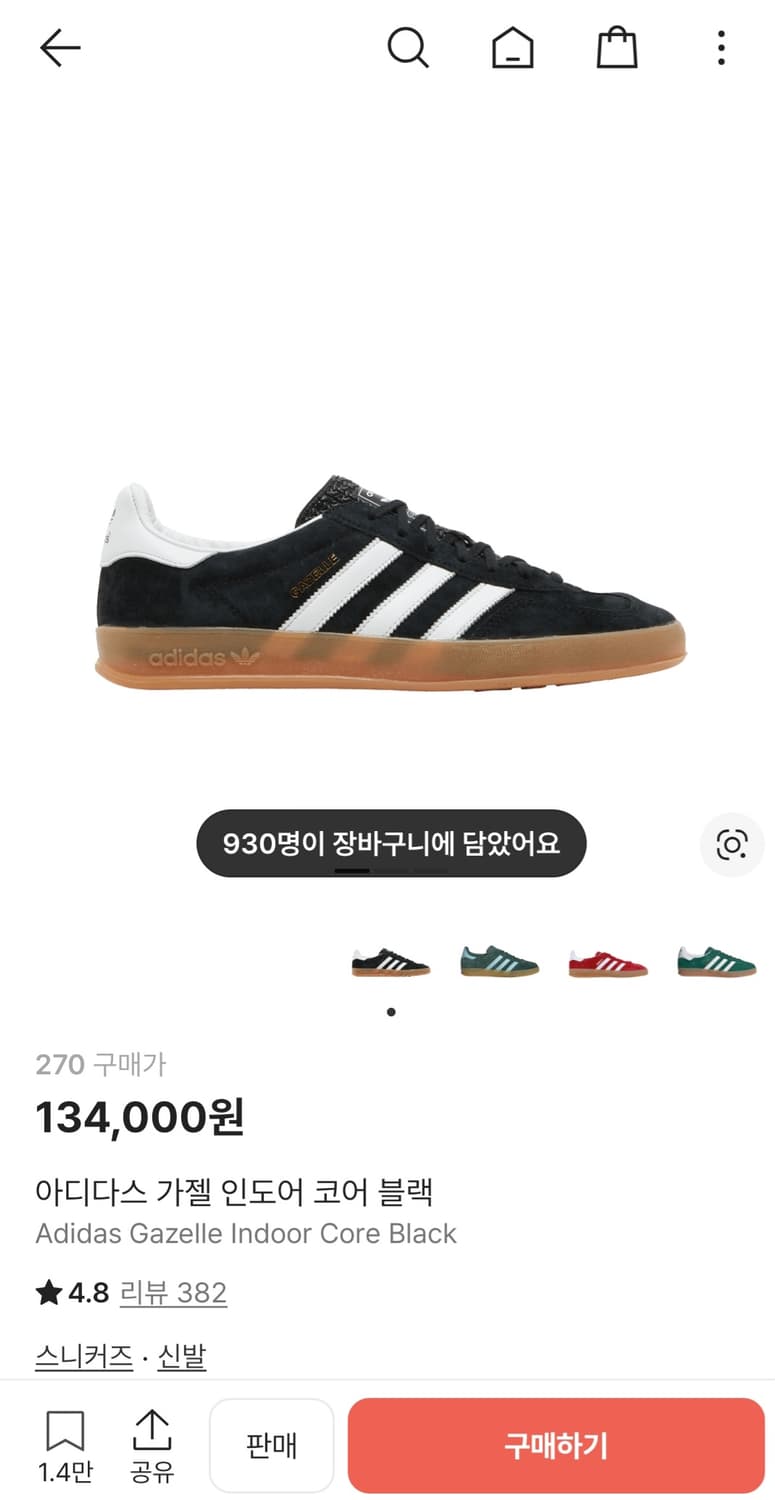775x1500 pixels.
Task: Open the shopping bag icon
Action: [616, 47]
